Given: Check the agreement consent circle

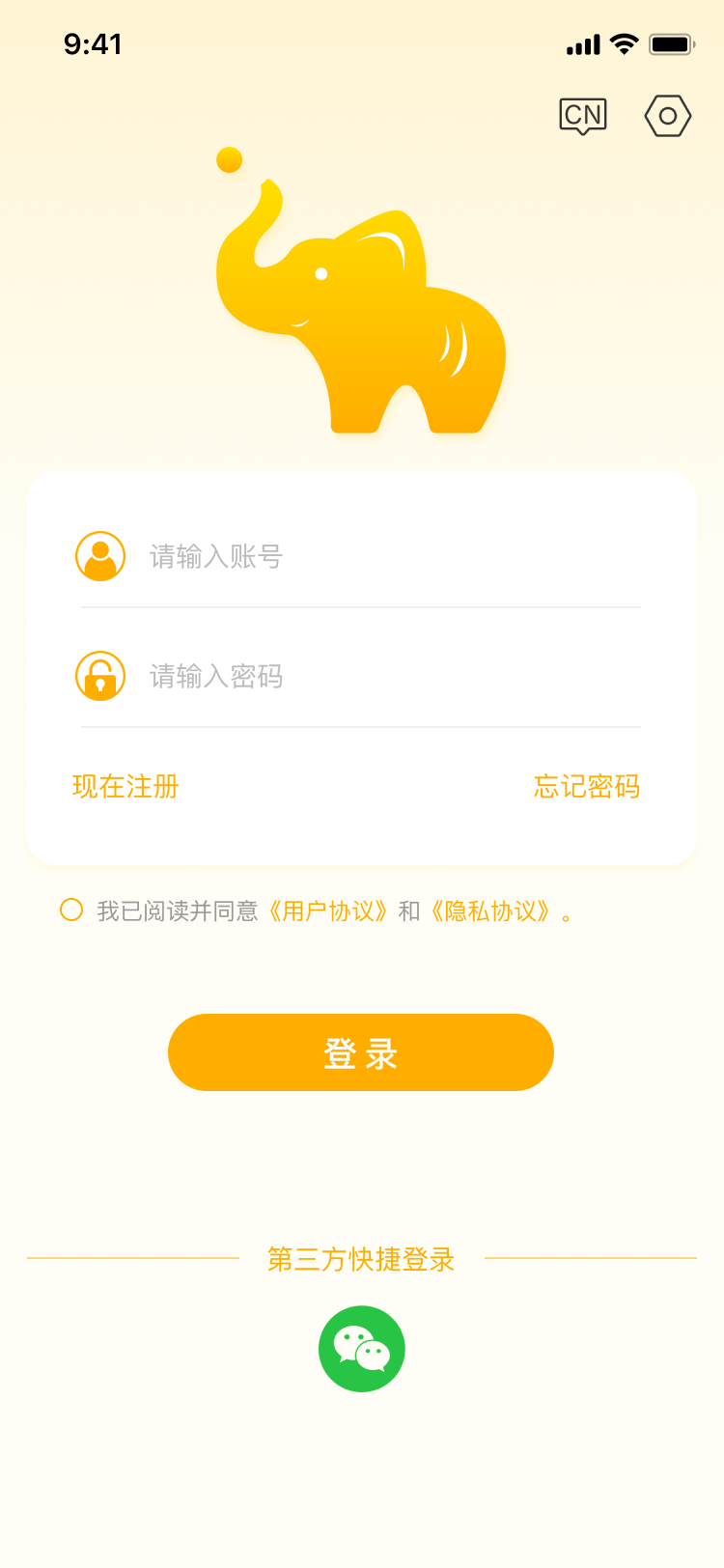Looking at the screenshot, I should click(71, 909).
